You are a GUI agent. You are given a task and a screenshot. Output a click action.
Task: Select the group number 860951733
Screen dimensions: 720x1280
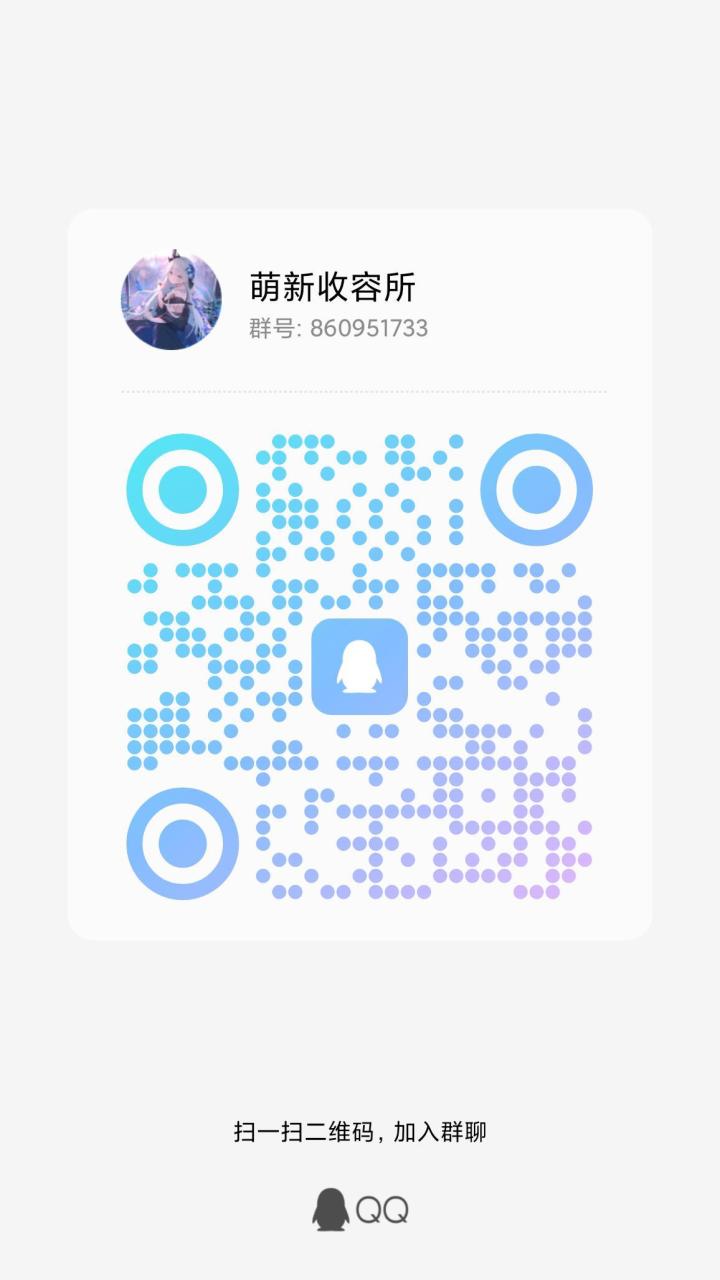coord(367,327)
